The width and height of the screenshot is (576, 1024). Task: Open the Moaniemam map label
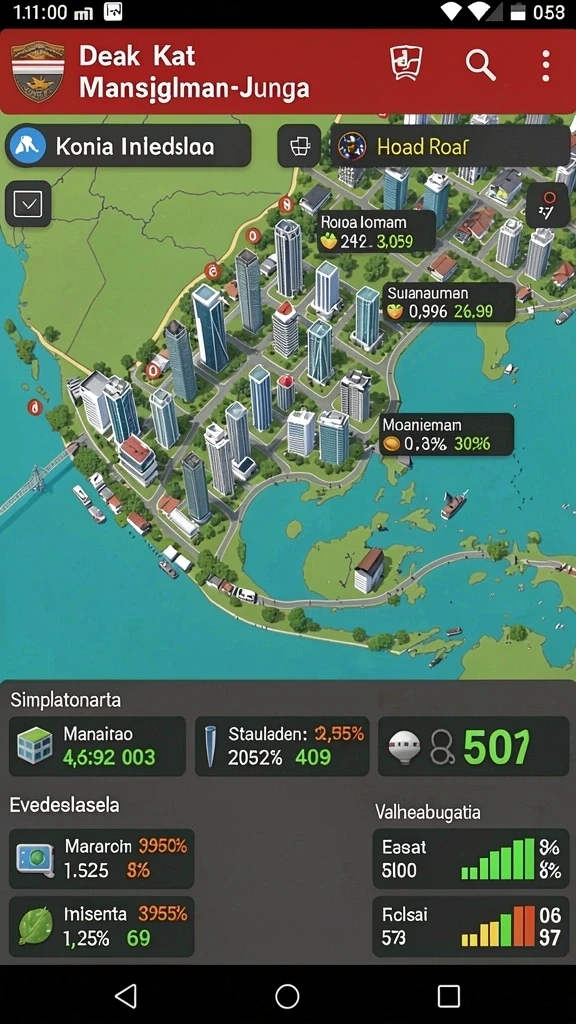click(446, 434)
